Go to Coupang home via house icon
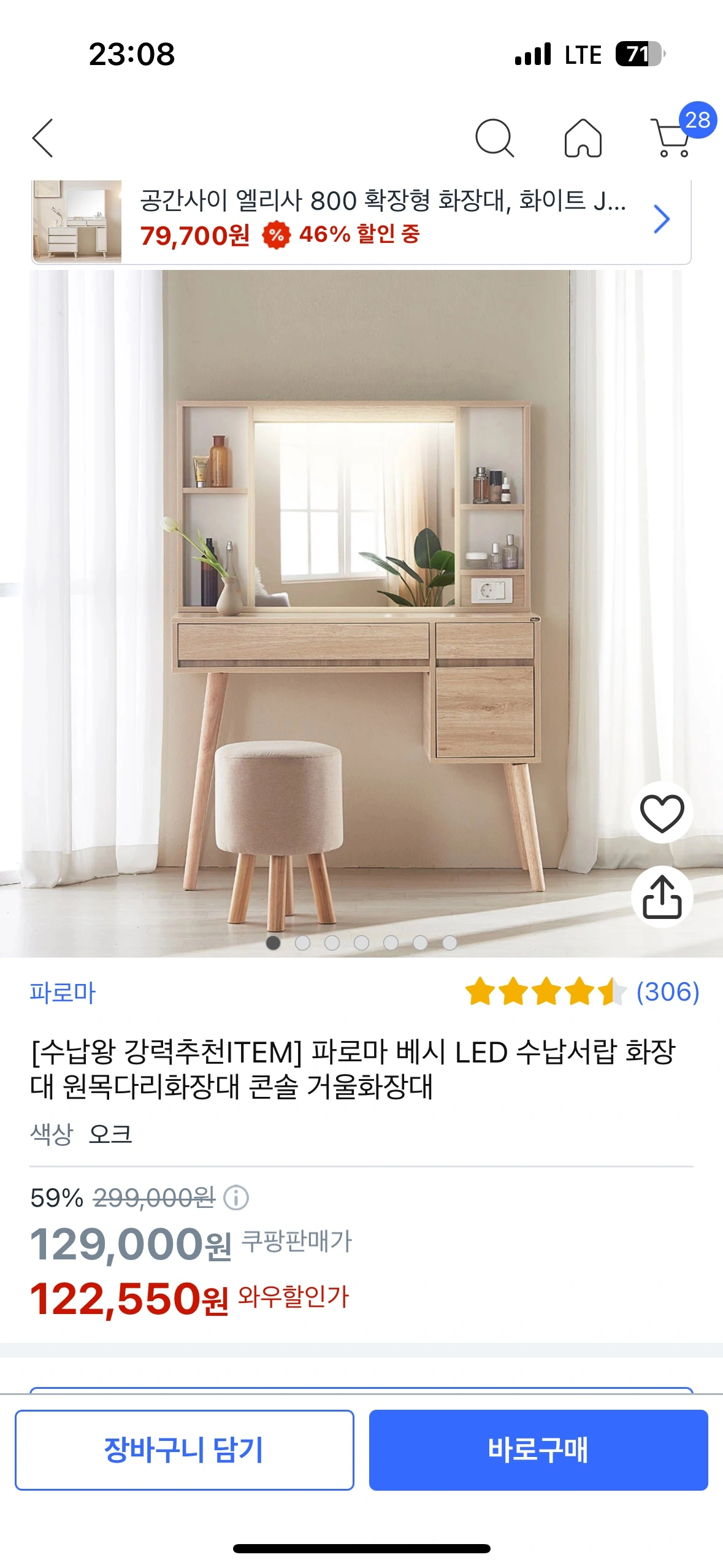Viewport: 723px width, 1568px height. (583, 138)
